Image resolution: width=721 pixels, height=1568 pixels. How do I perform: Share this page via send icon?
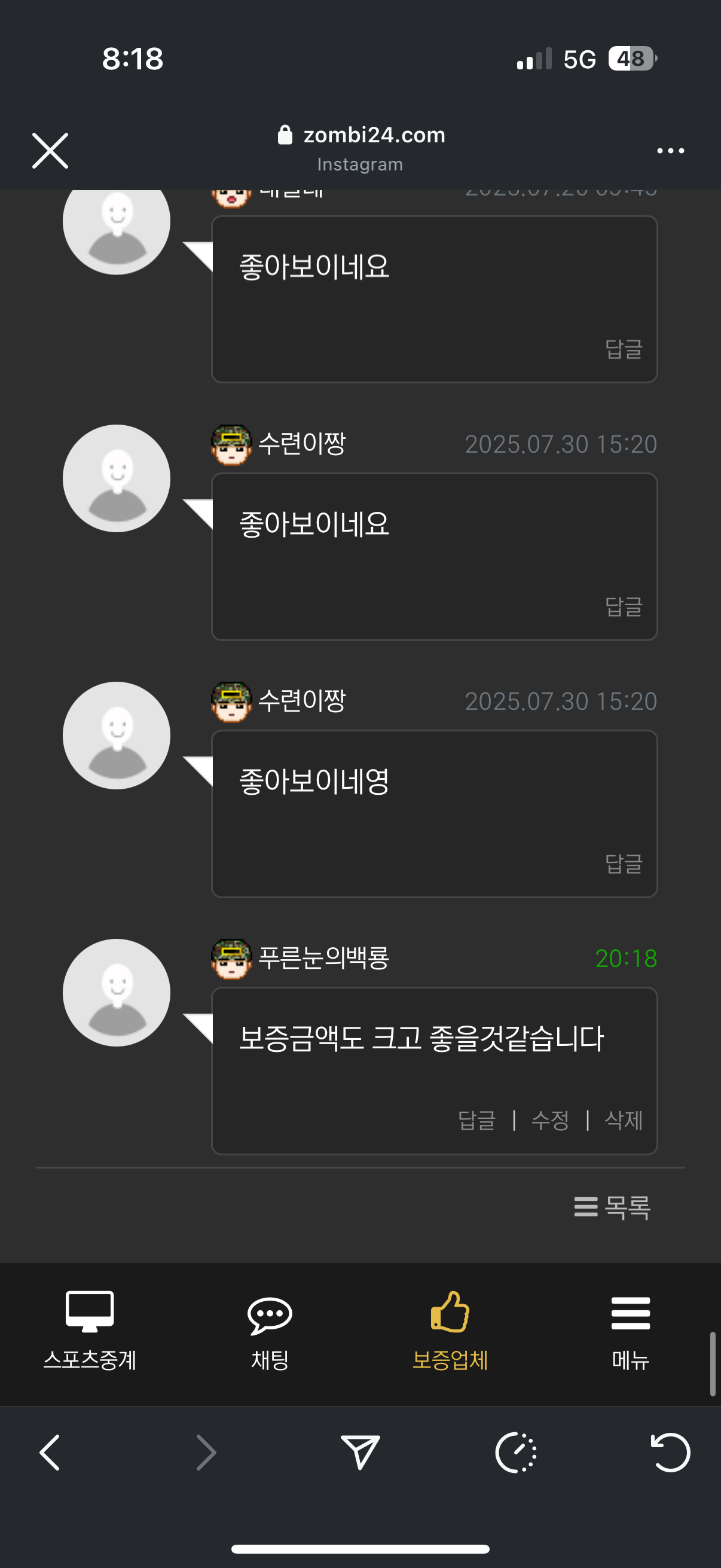pos(360,1453)
